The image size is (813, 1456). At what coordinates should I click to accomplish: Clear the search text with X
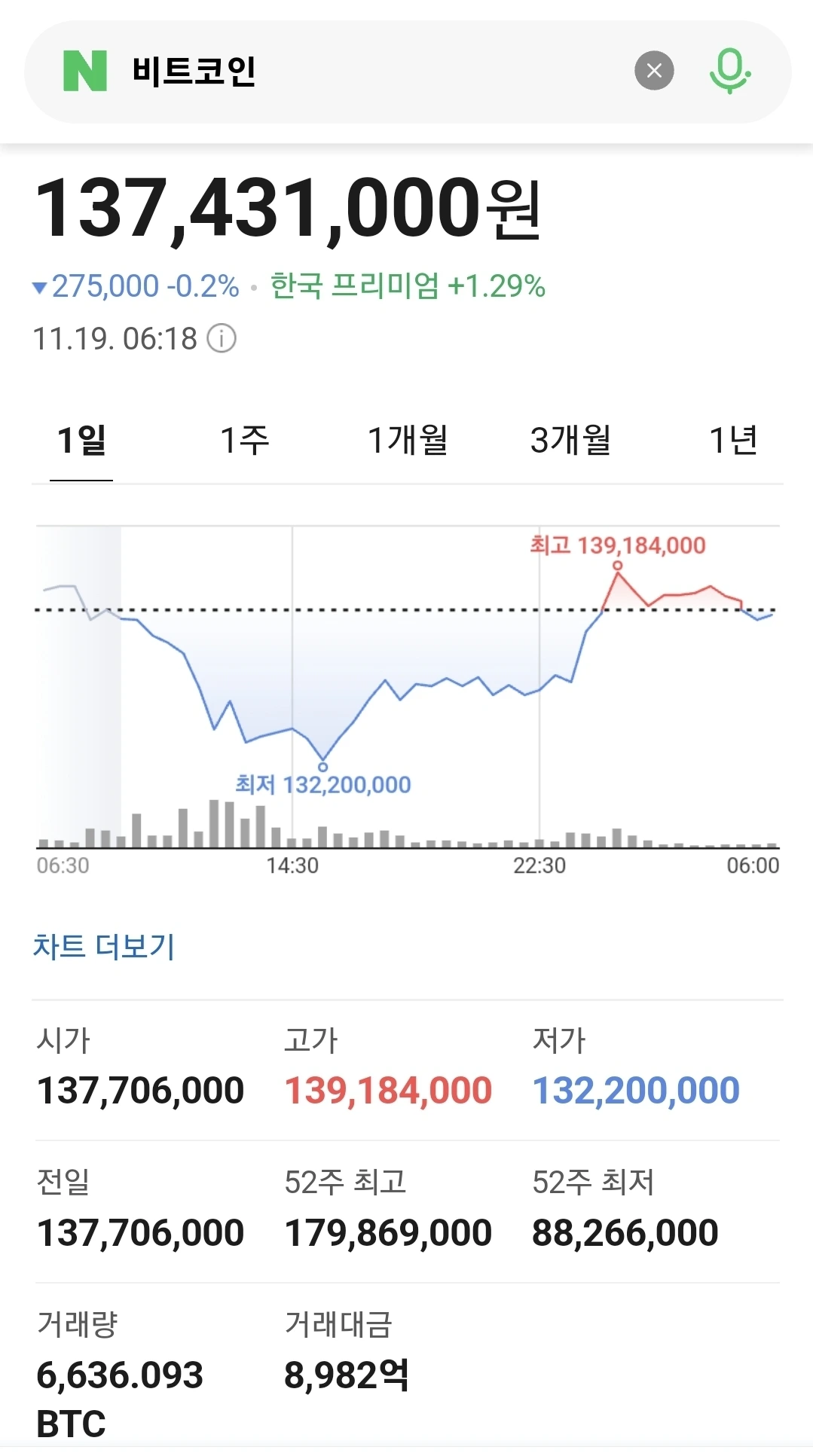(654, 71)
